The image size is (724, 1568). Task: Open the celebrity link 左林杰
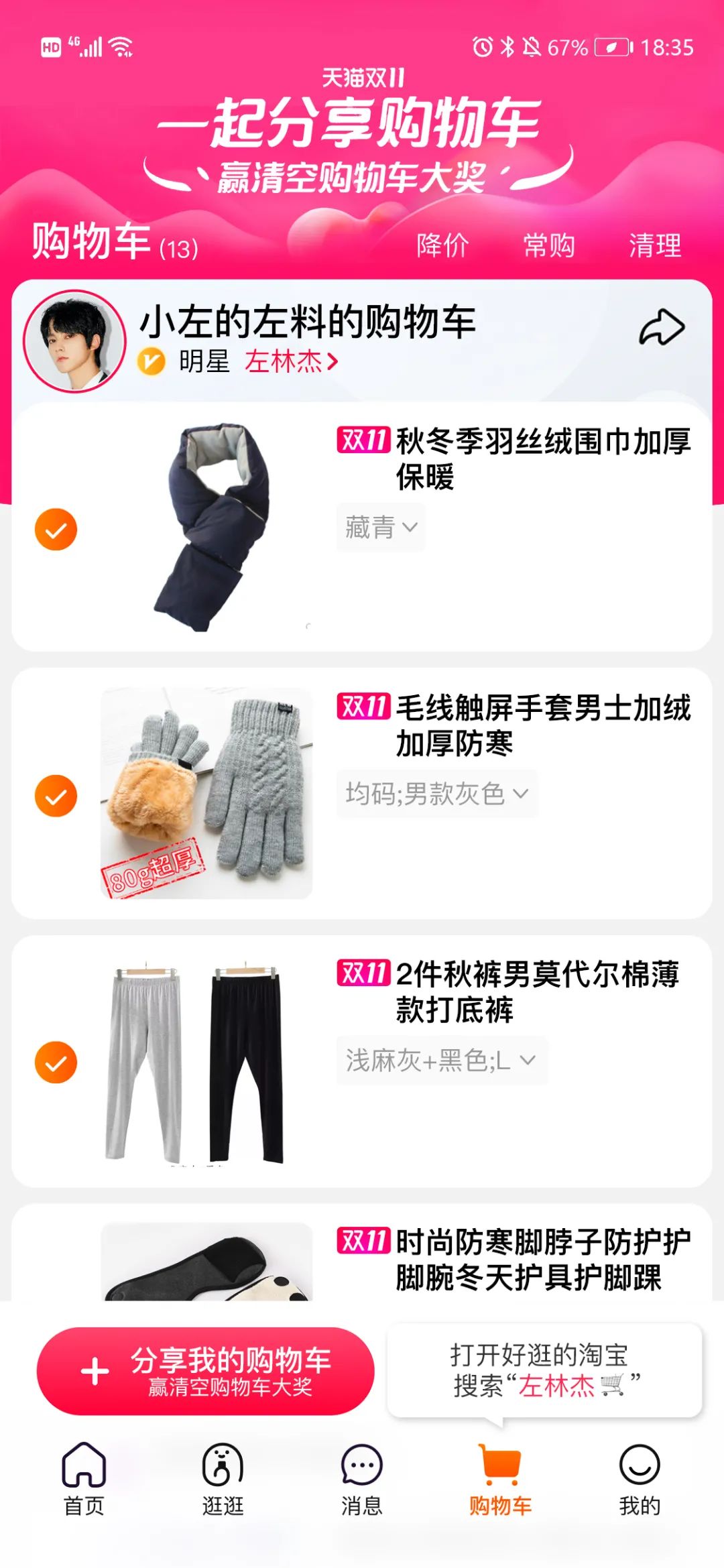pos(292,362)
